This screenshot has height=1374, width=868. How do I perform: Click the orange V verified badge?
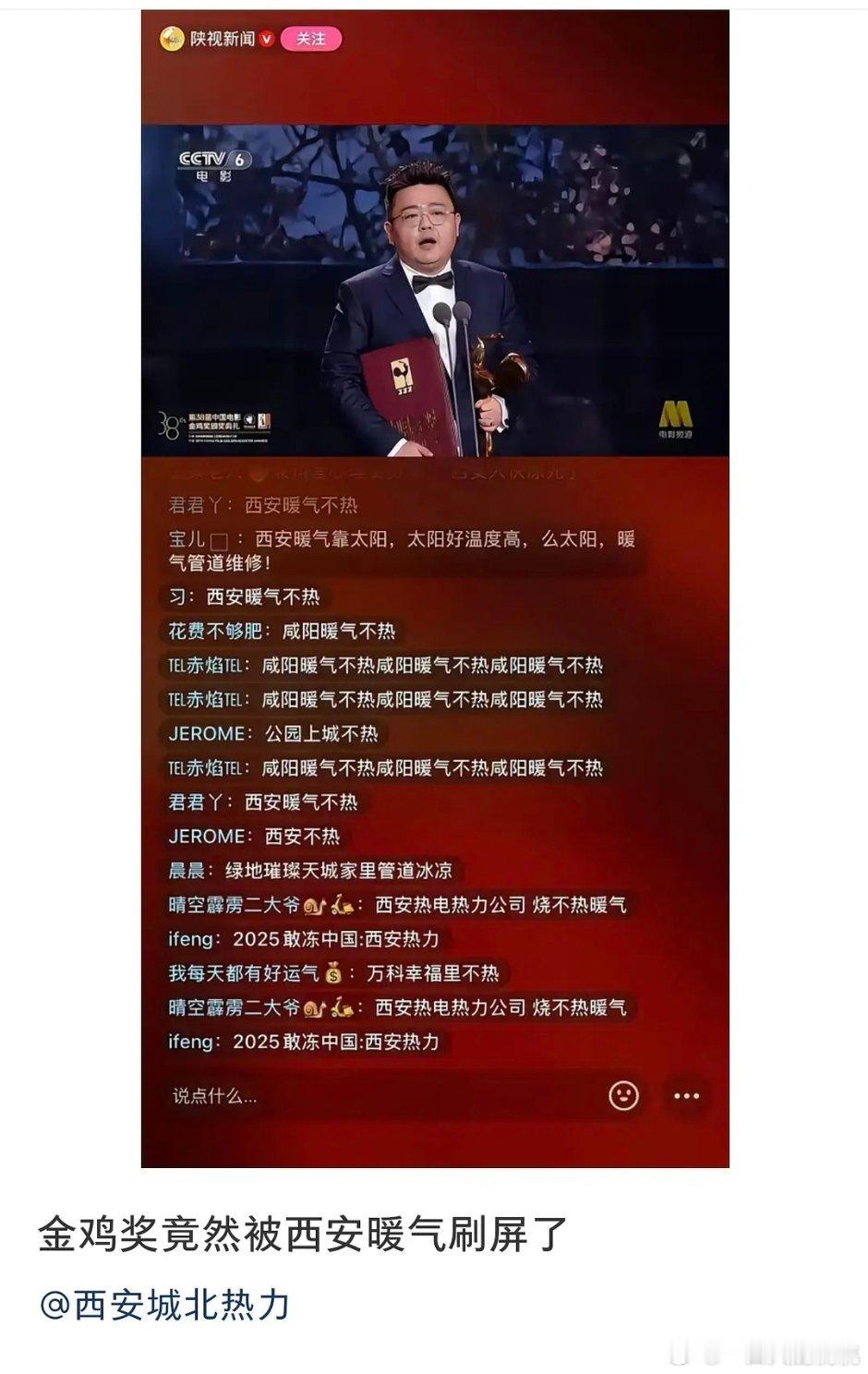pyautogui.click(x=261, y=38)
